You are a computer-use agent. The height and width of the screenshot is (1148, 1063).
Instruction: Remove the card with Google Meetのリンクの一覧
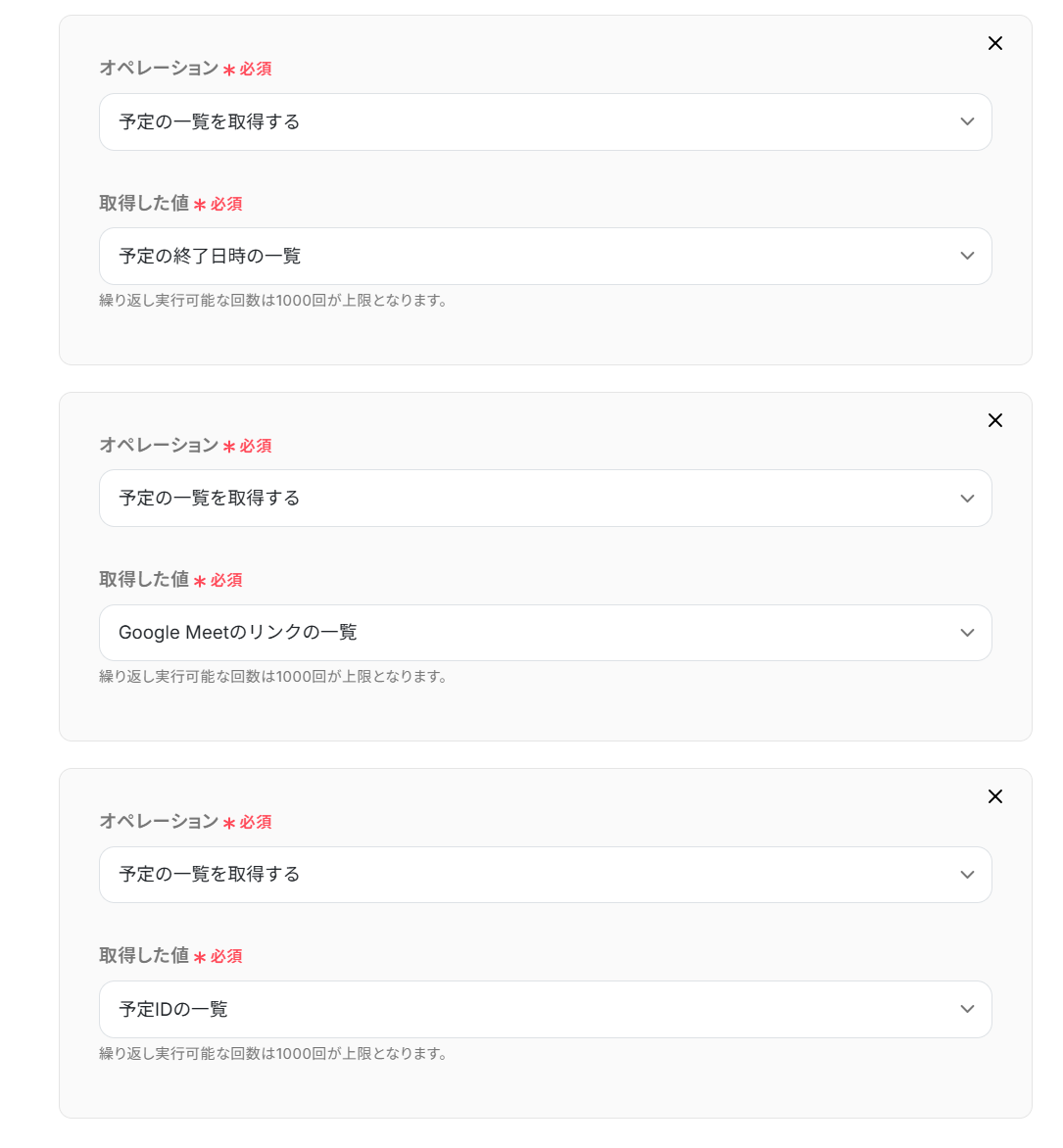[x=994, y=420]
